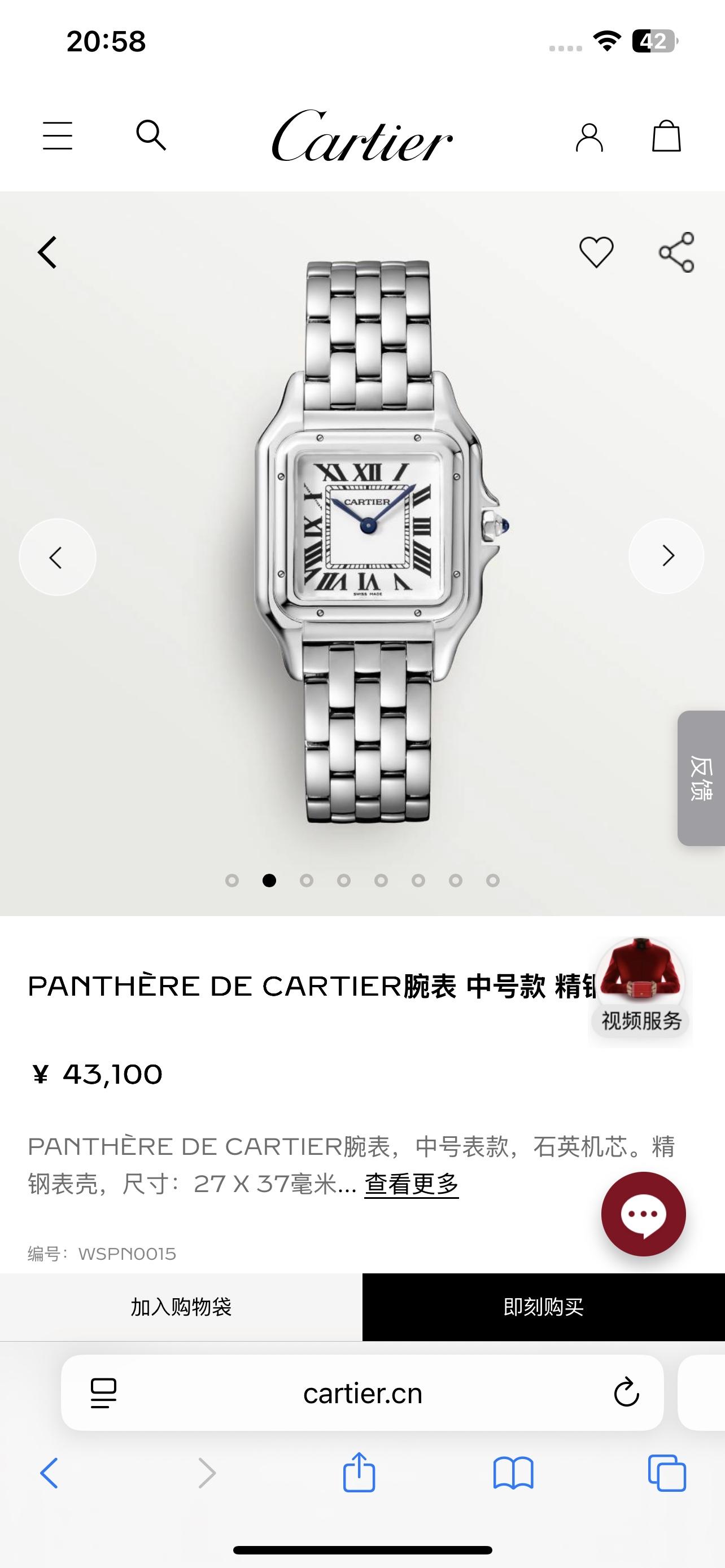Open the shopping bag
725x1568 pixels.
(666, 135)
